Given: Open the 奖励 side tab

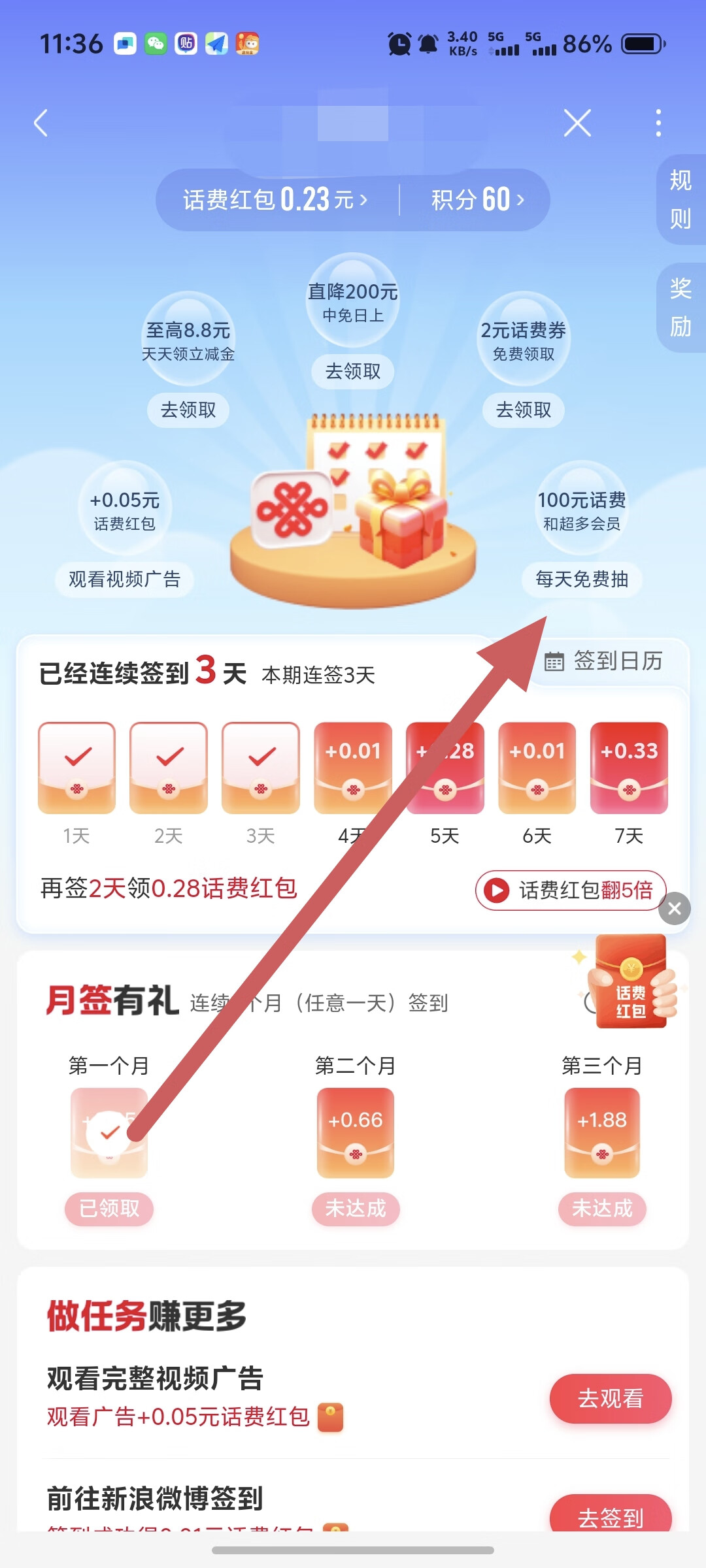Looking at the screenshot, I should tap(681, 307).
